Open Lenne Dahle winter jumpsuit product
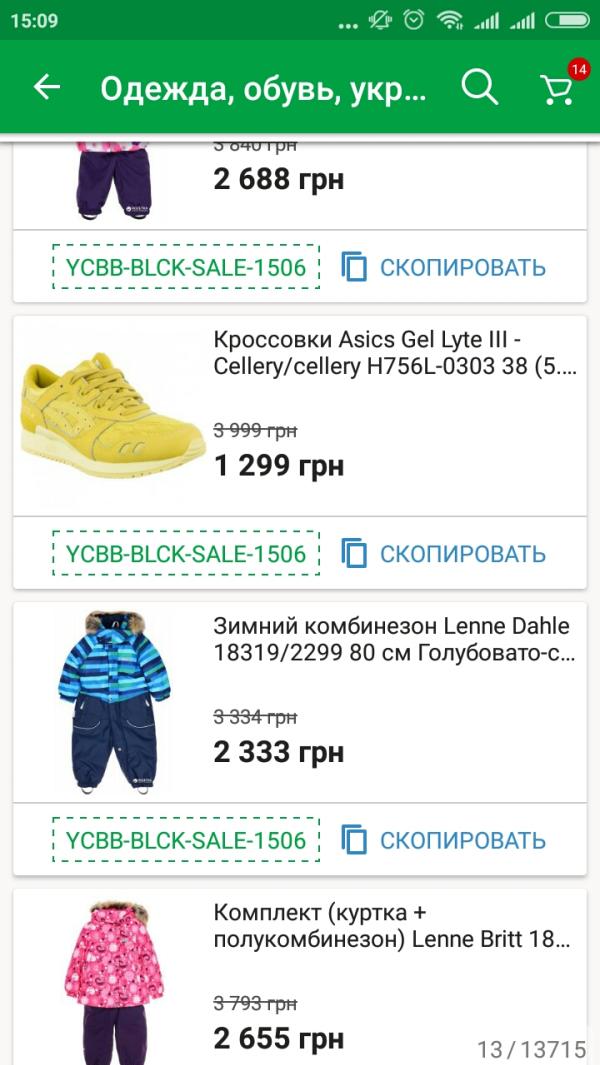The image size is (600, 1065). click(x=394, y=640)
